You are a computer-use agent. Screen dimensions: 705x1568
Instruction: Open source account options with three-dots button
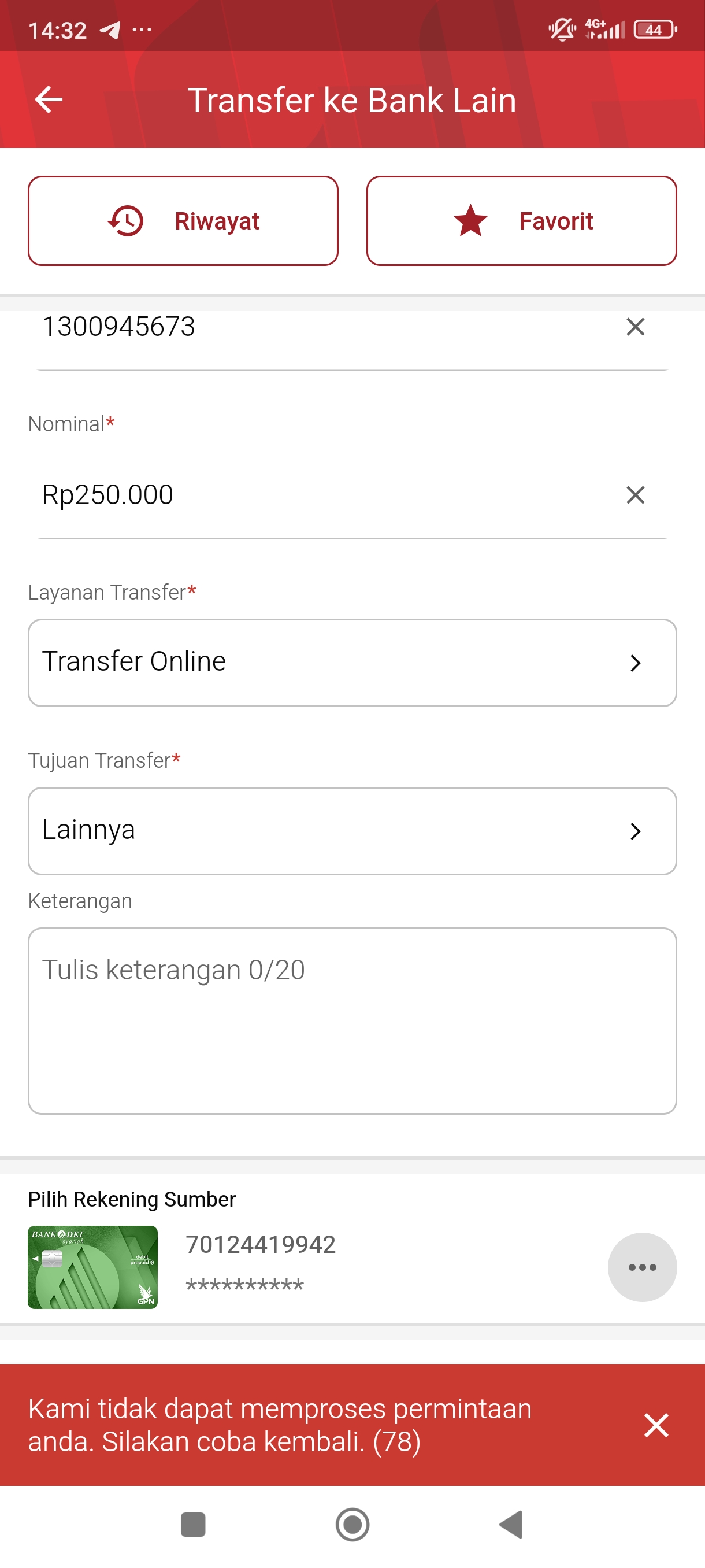pos(642,1267)
